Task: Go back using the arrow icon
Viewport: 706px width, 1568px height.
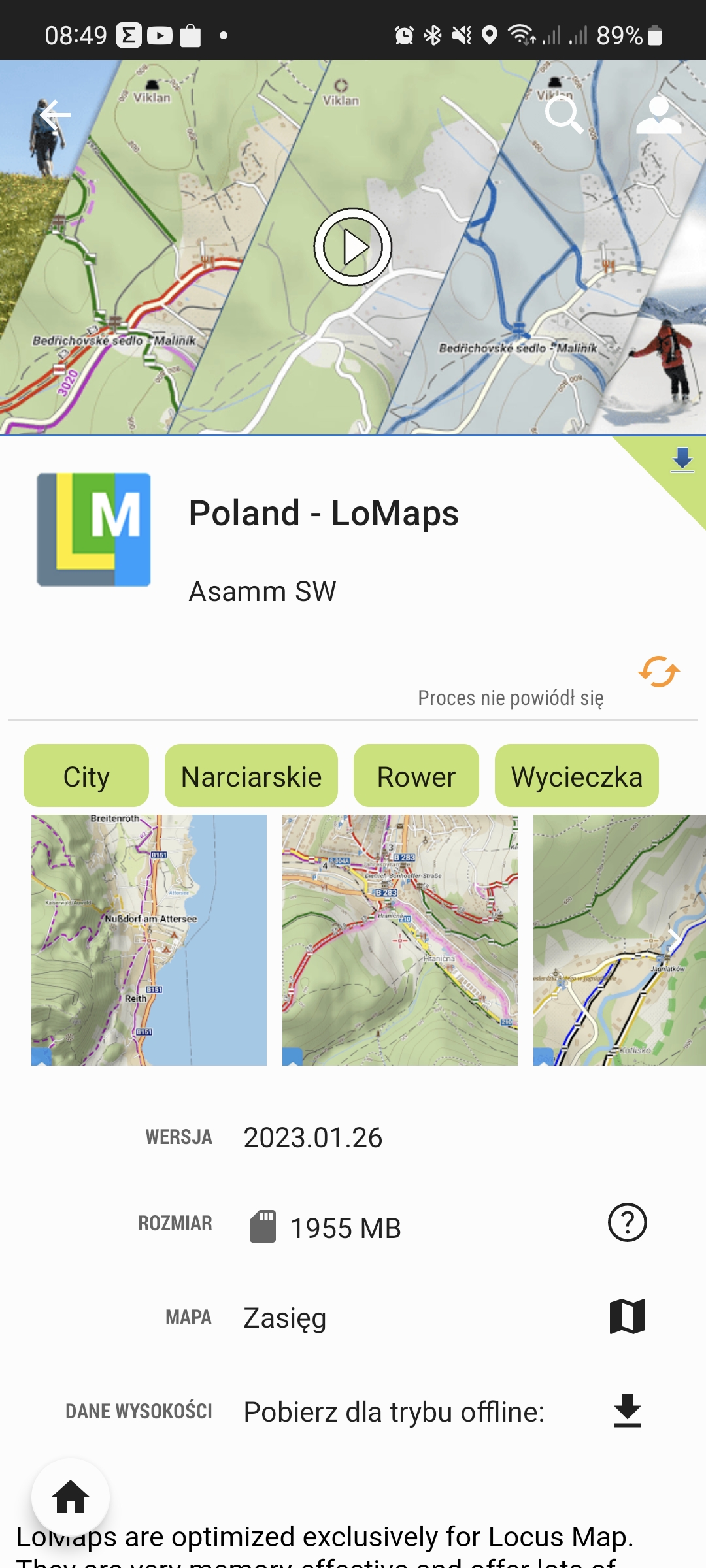Action: click(x=56, y=116)
